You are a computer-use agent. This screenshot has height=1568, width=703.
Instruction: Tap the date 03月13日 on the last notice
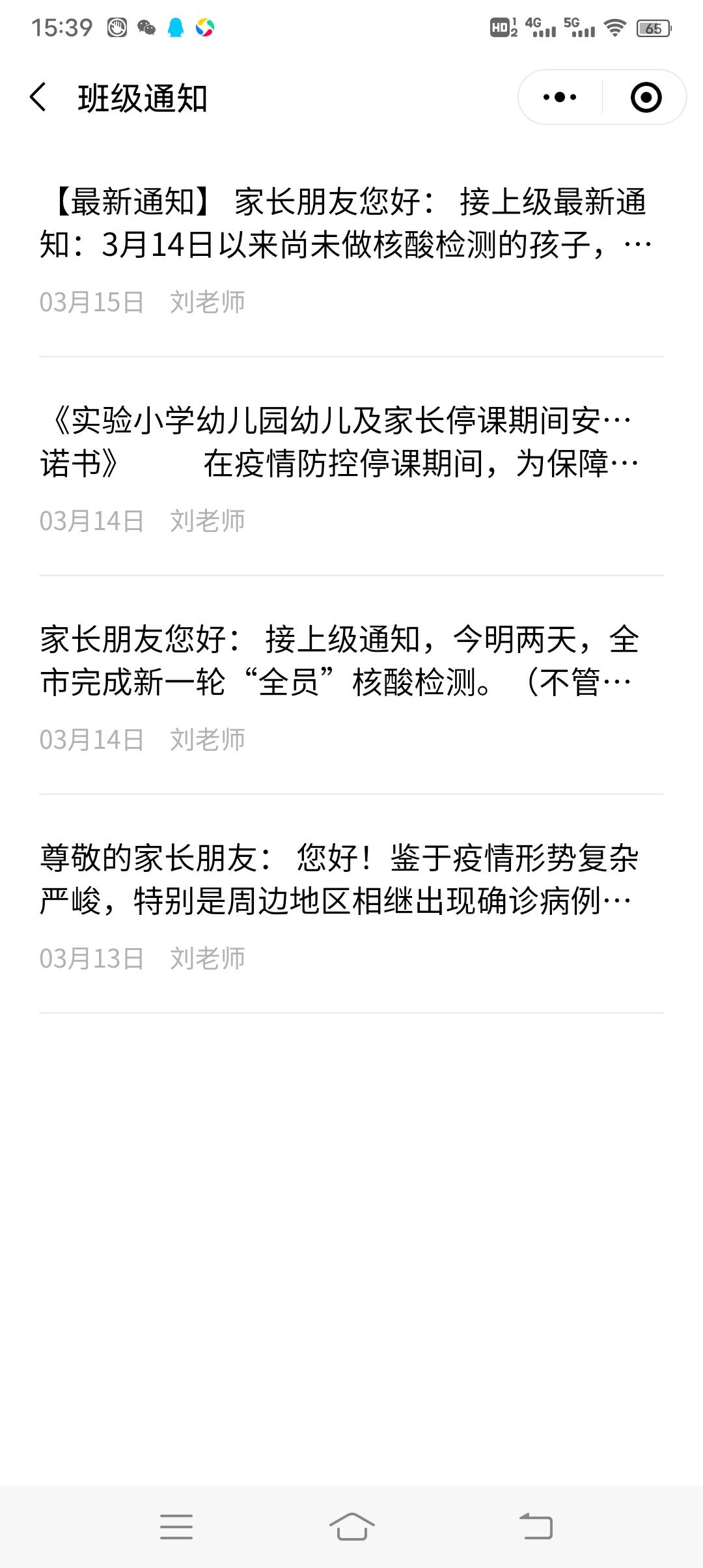pos(91,957)
